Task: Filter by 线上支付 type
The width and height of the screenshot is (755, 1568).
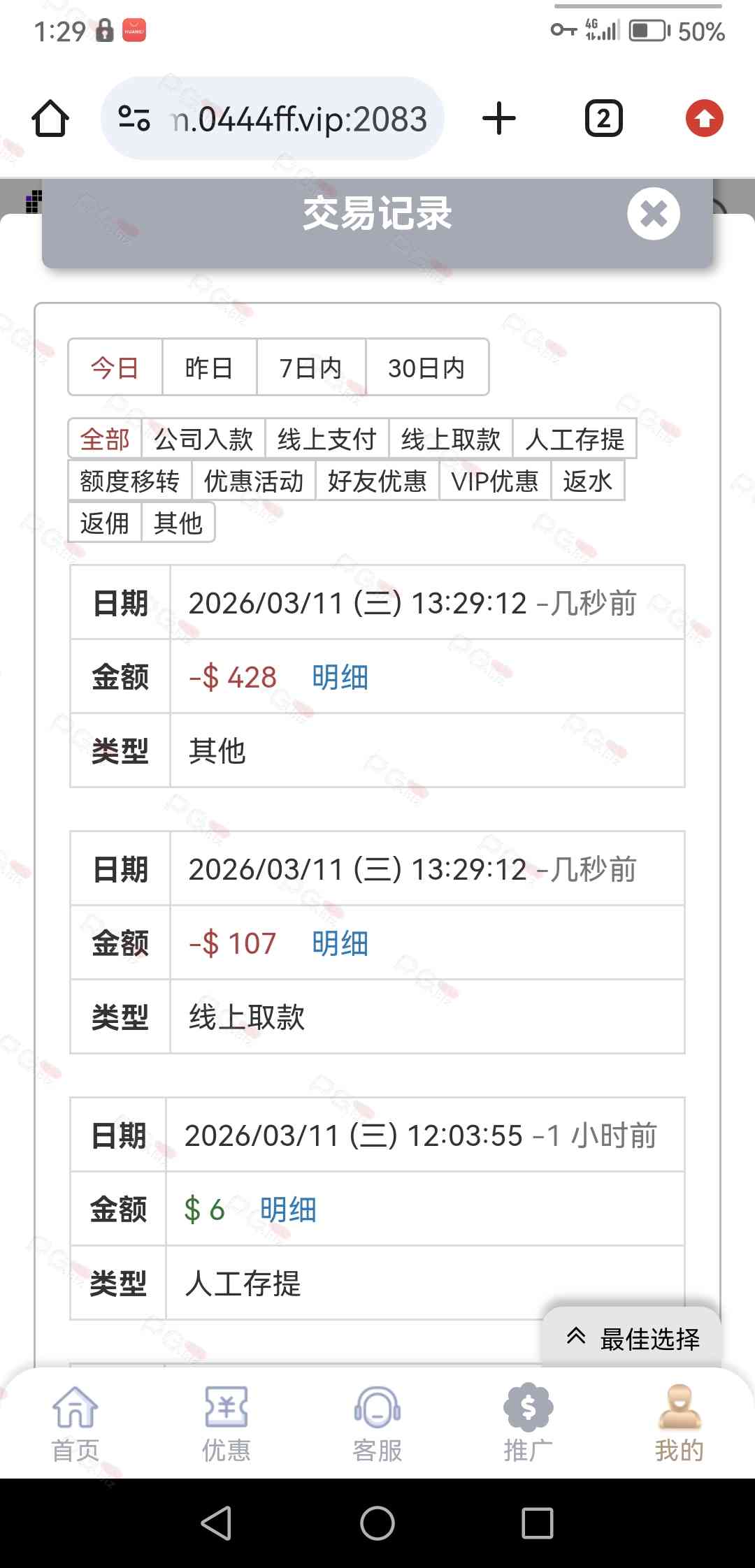Action: pyautogui.click(x=326, y=440)
